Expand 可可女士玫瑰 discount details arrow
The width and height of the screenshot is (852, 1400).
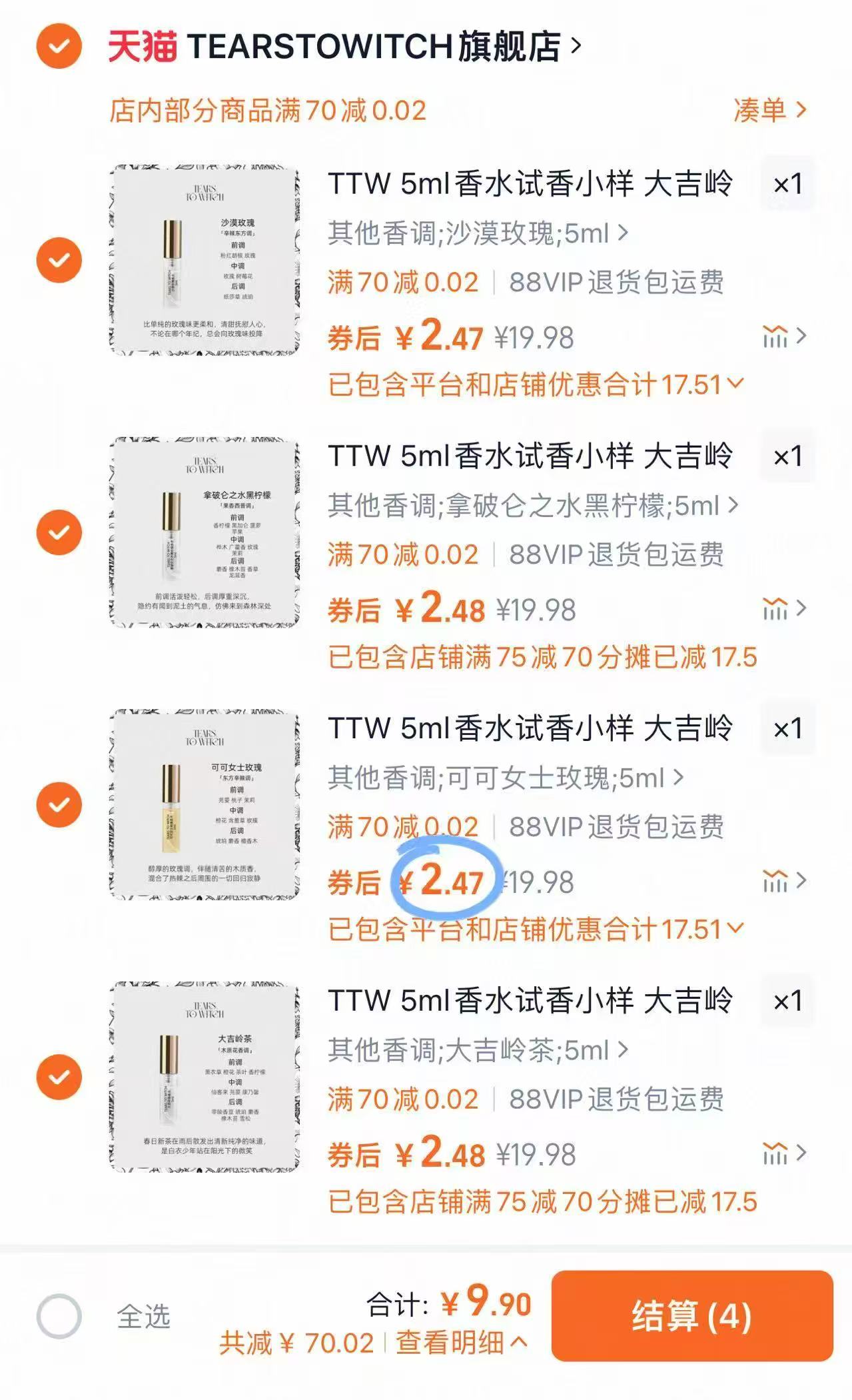(734, 926)
